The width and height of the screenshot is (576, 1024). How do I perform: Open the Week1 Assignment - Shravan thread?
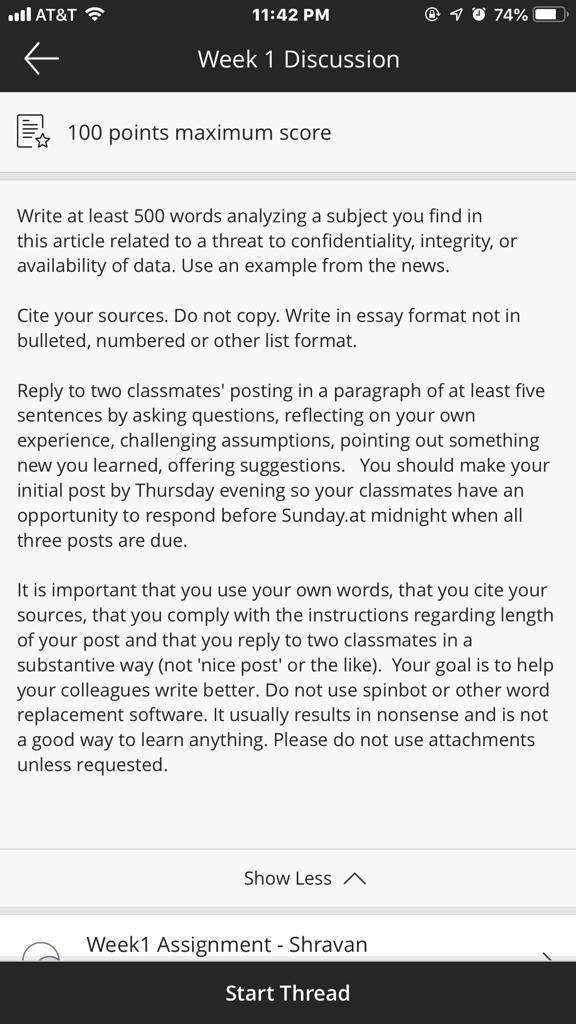coord(288,938)
